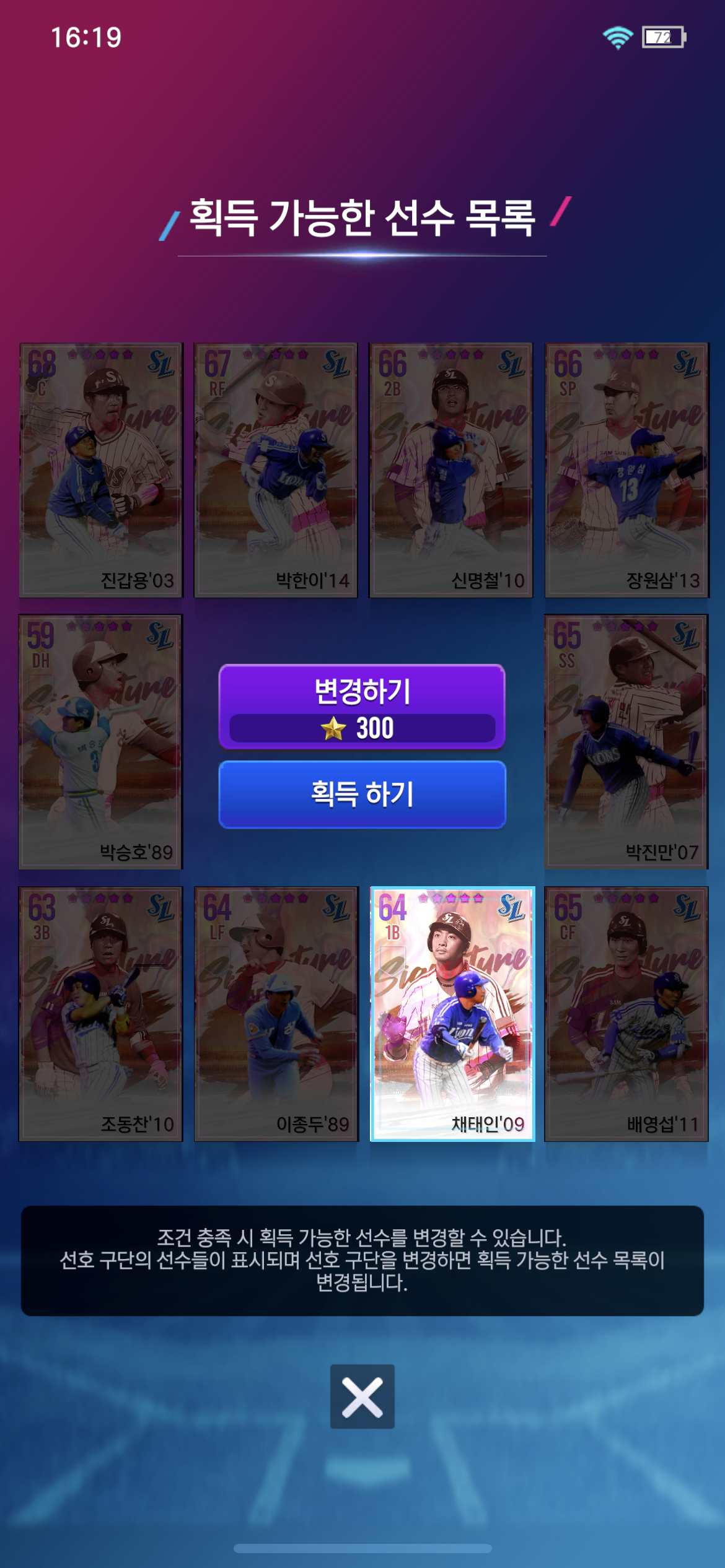Select the 이종두'89 LF card
725x1568 pixels.
pyautogui.click(x=276, y=1014)
